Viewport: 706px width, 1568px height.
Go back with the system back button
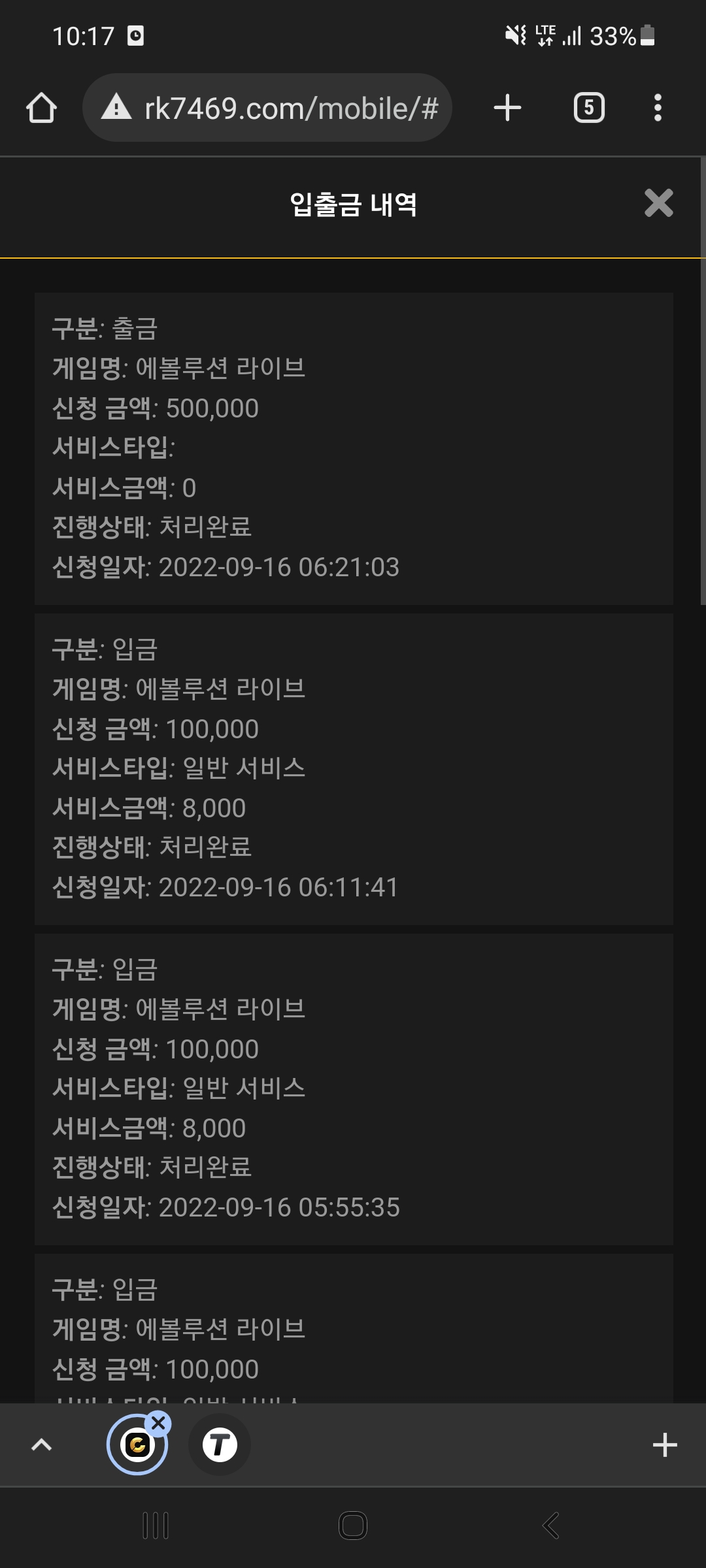(x=550, y=1526)
